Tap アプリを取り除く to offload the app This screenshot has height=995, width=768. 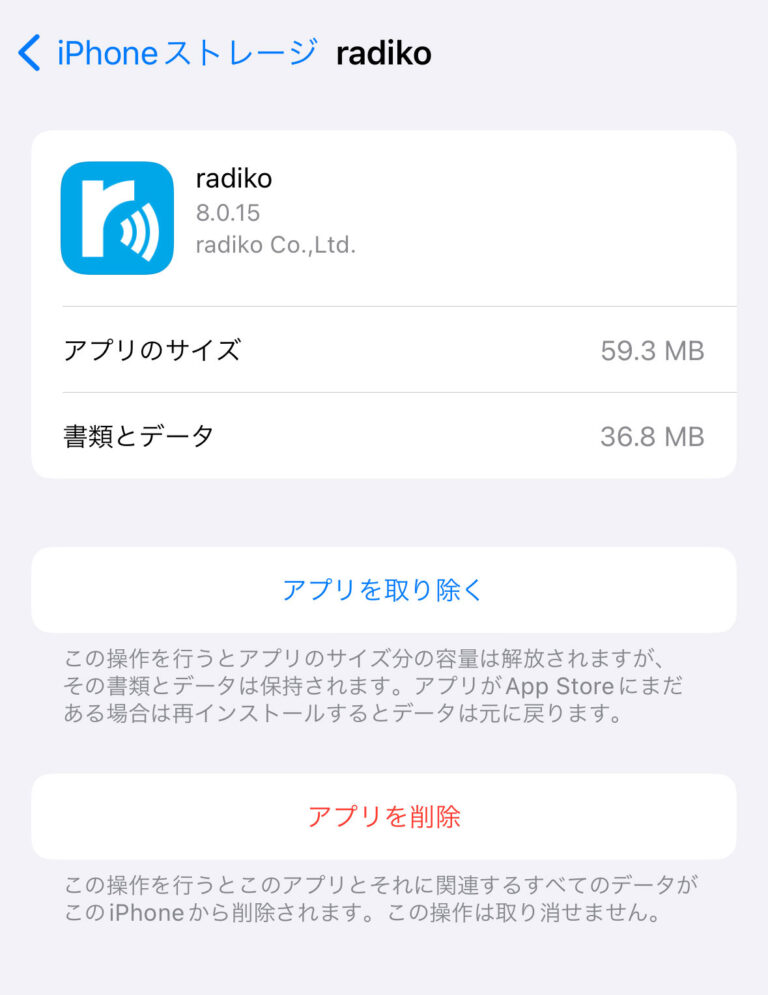(383, 591)
